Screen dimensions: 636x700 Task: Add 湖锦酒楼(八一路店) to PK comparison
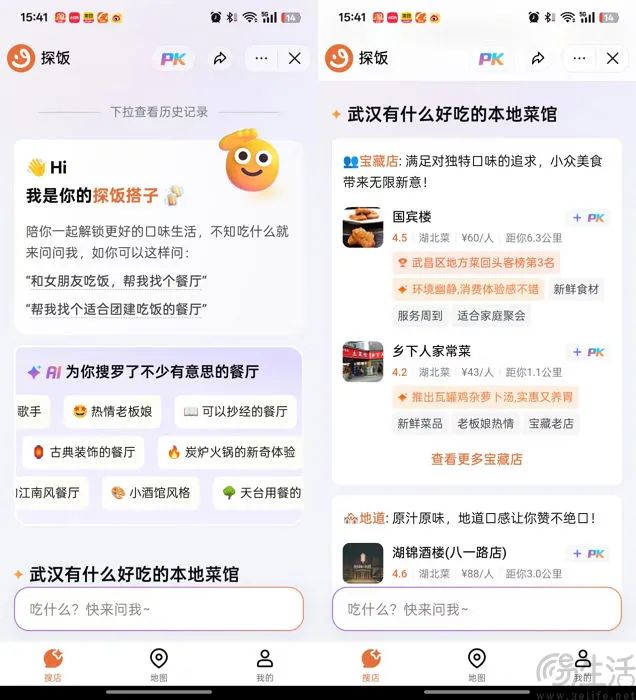pos(588,553)
